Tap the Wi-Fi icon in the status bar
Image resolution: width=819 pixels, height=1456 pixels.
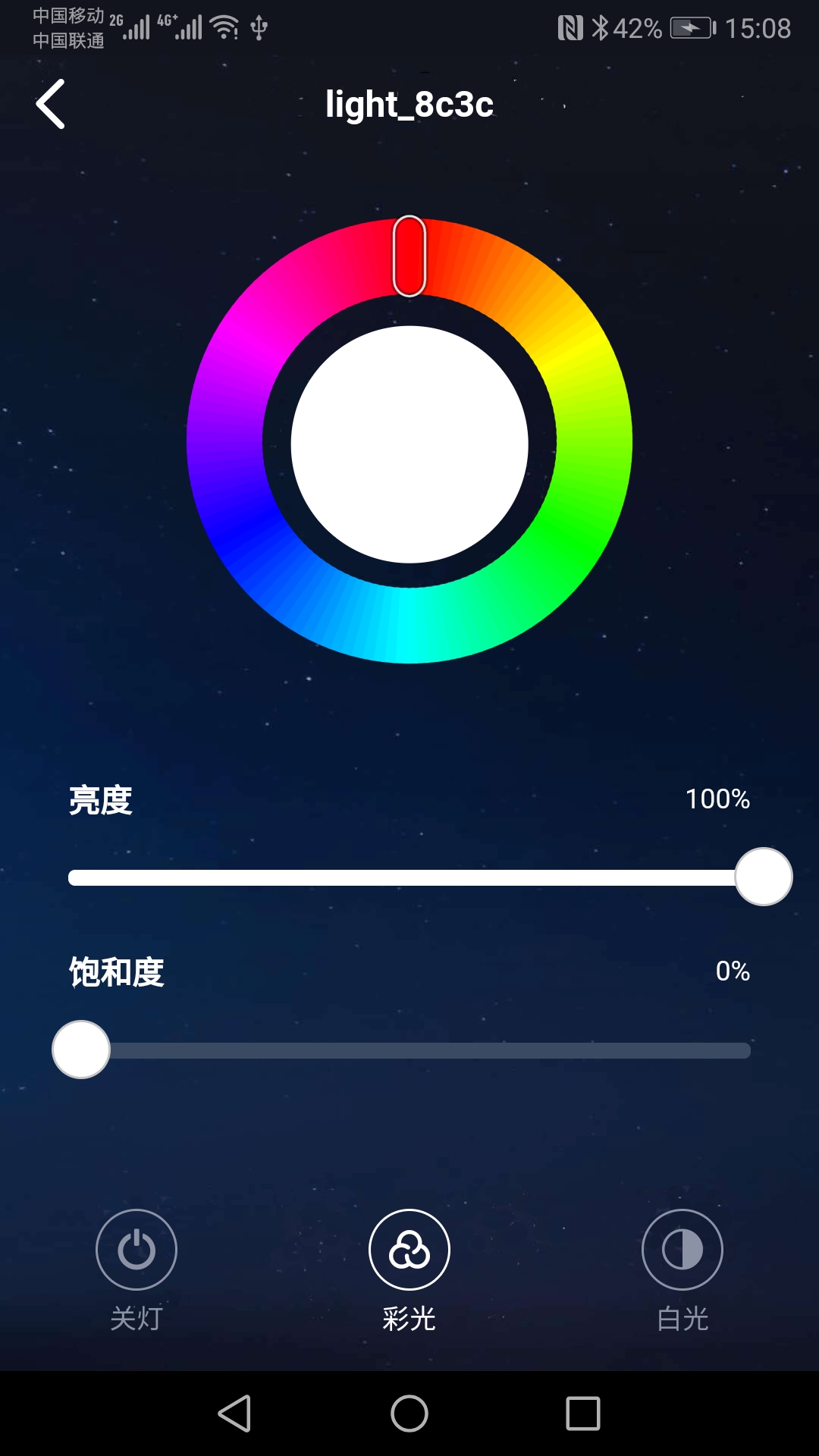[225, 27]
